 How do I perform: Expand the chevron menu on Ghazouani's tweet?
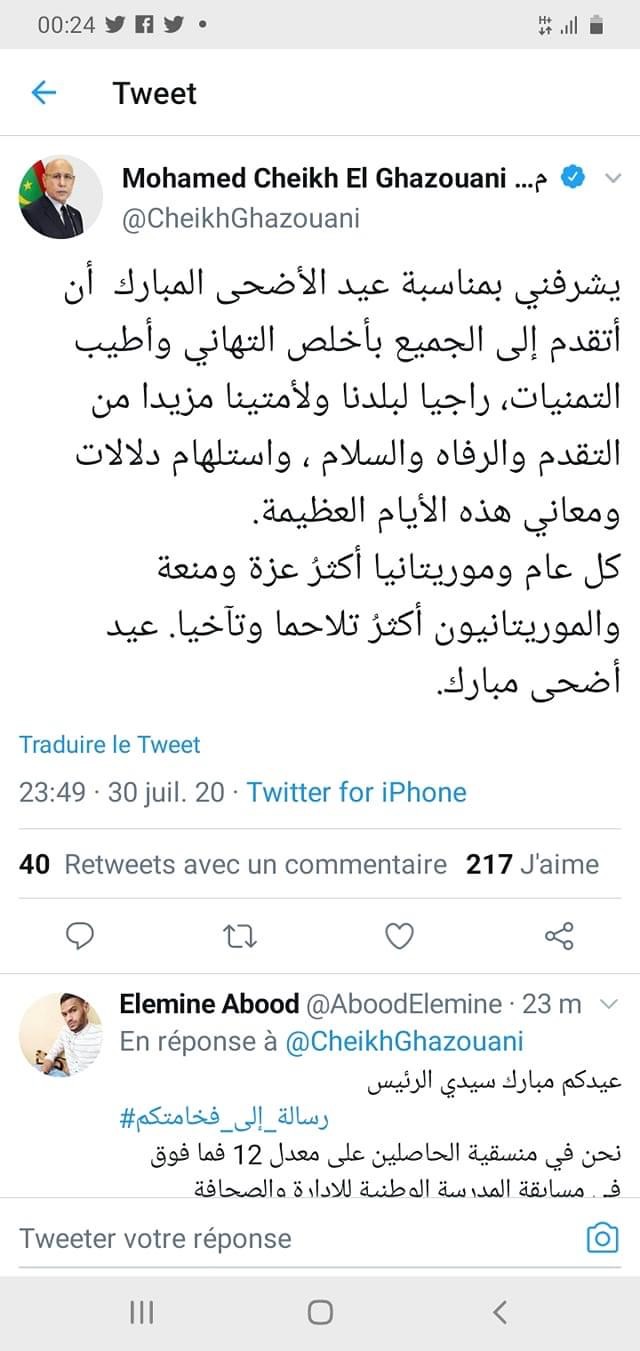pyautogui.click(x=612, y=179)
